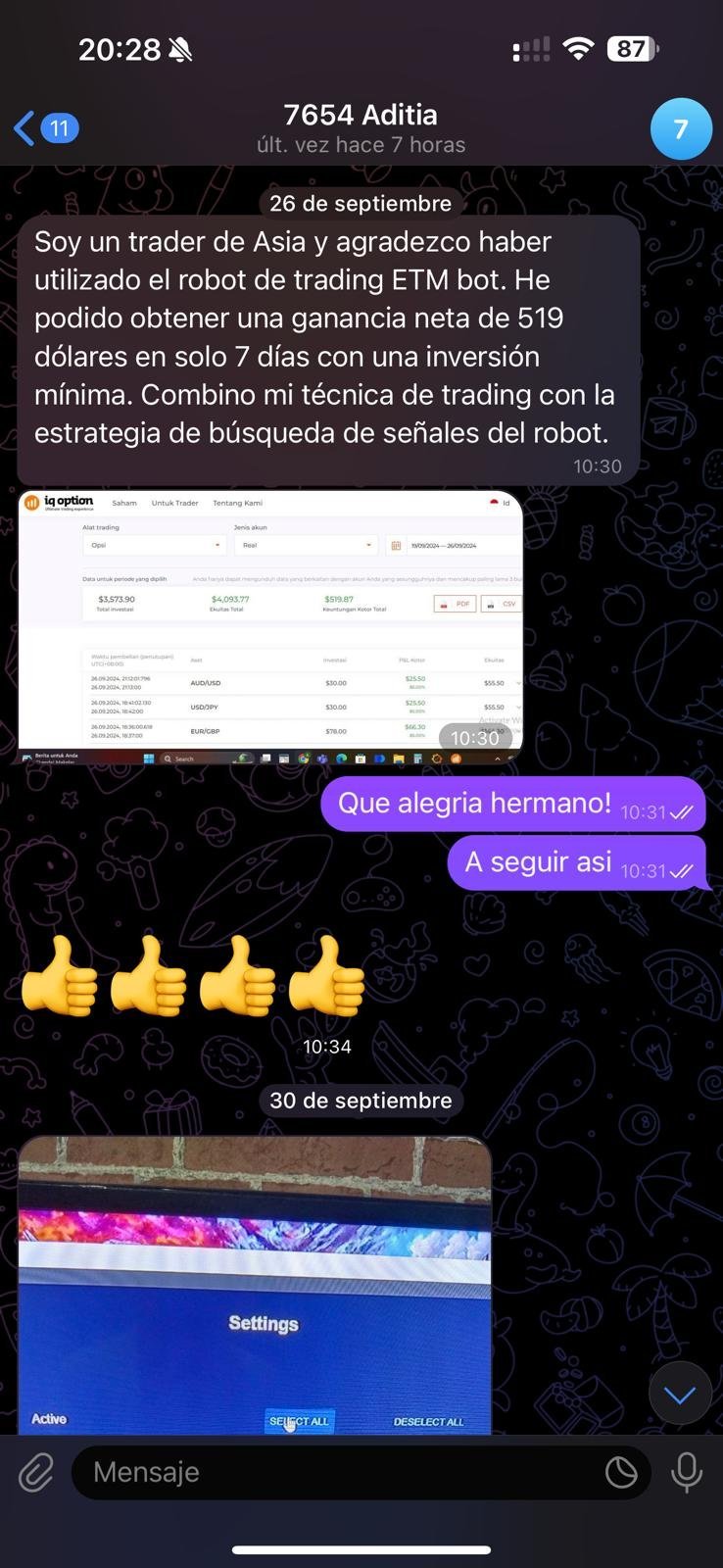The height and width of the screenshot is (1568, 723).
Task: Record a voice message with the microphone
Action: 687,1472
